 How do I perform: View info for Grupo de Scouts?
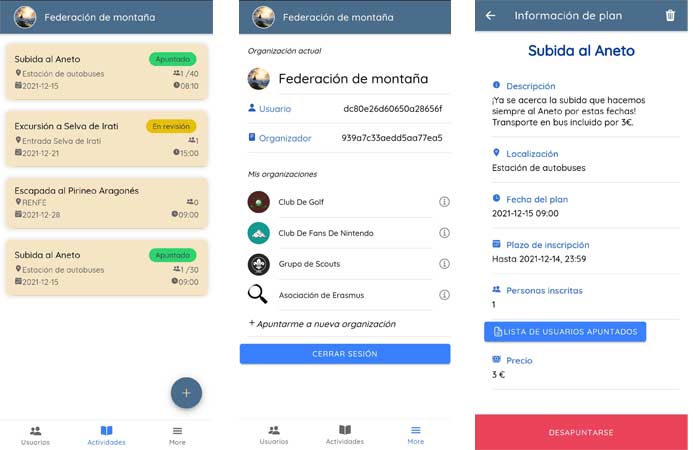click(444, 264)
